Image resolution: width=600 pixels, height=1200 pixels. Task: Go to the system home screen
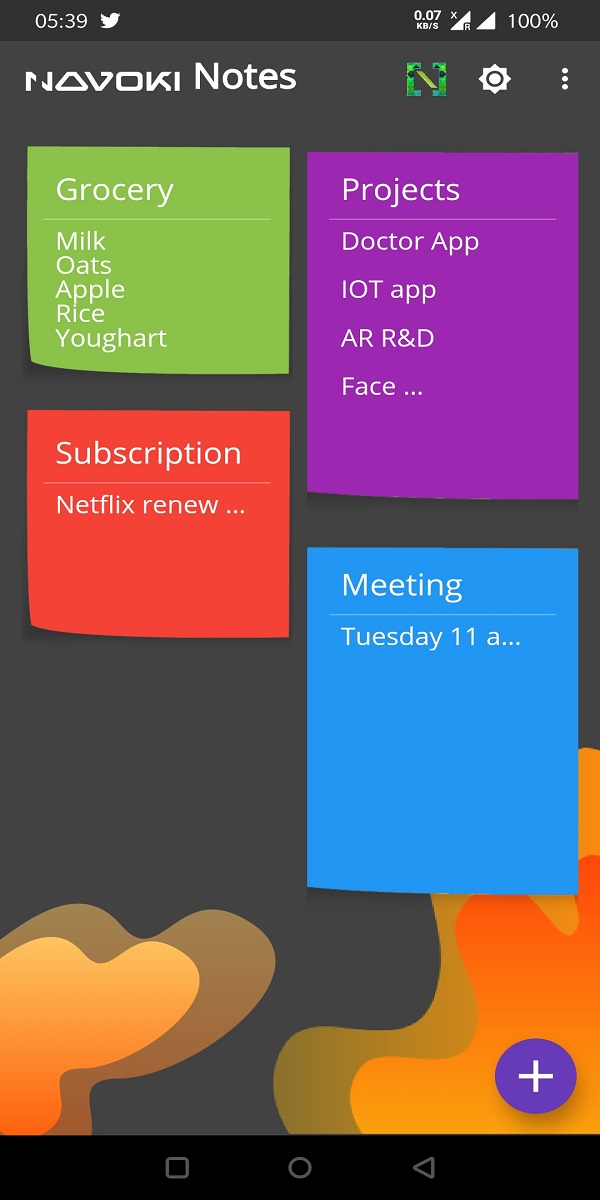click(300, 1167)
